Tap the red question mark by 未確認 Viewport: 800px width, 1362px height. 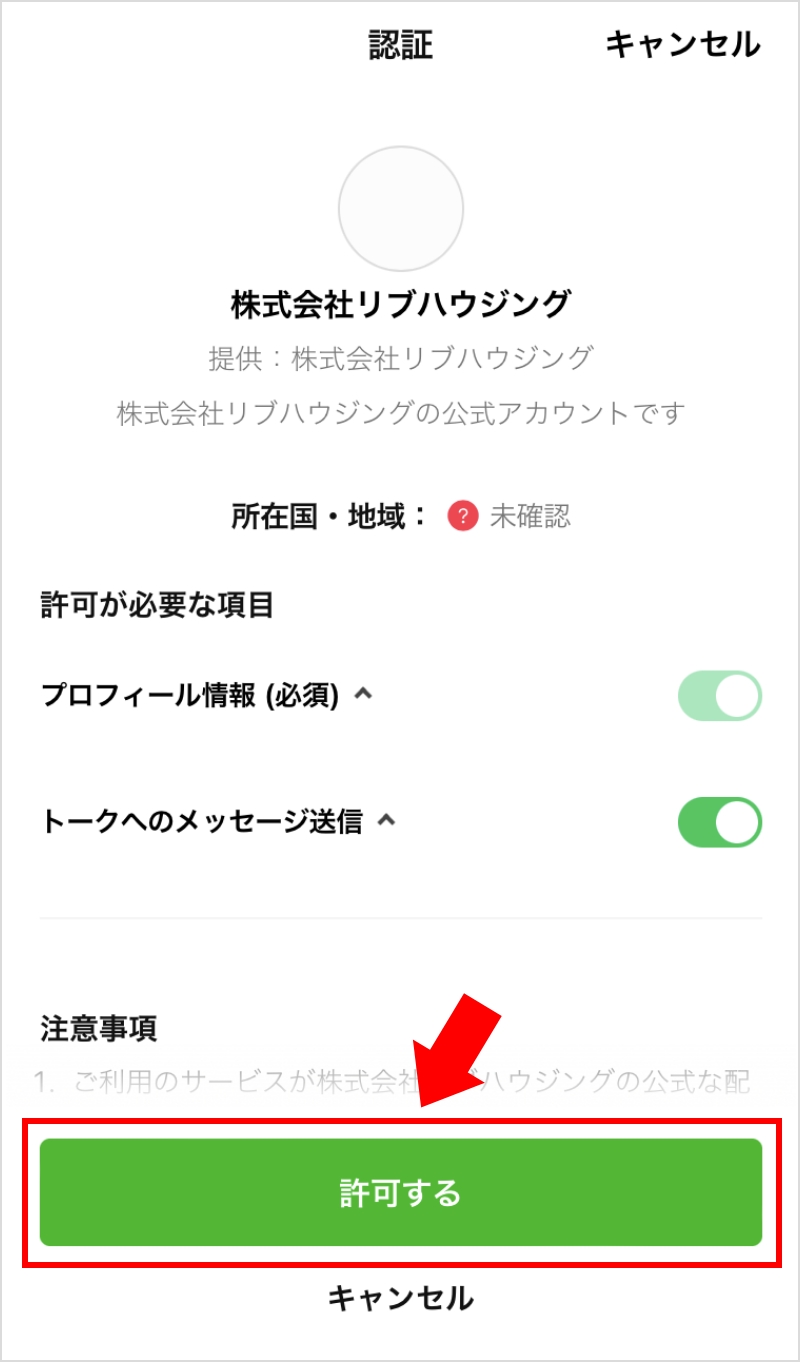463,516
